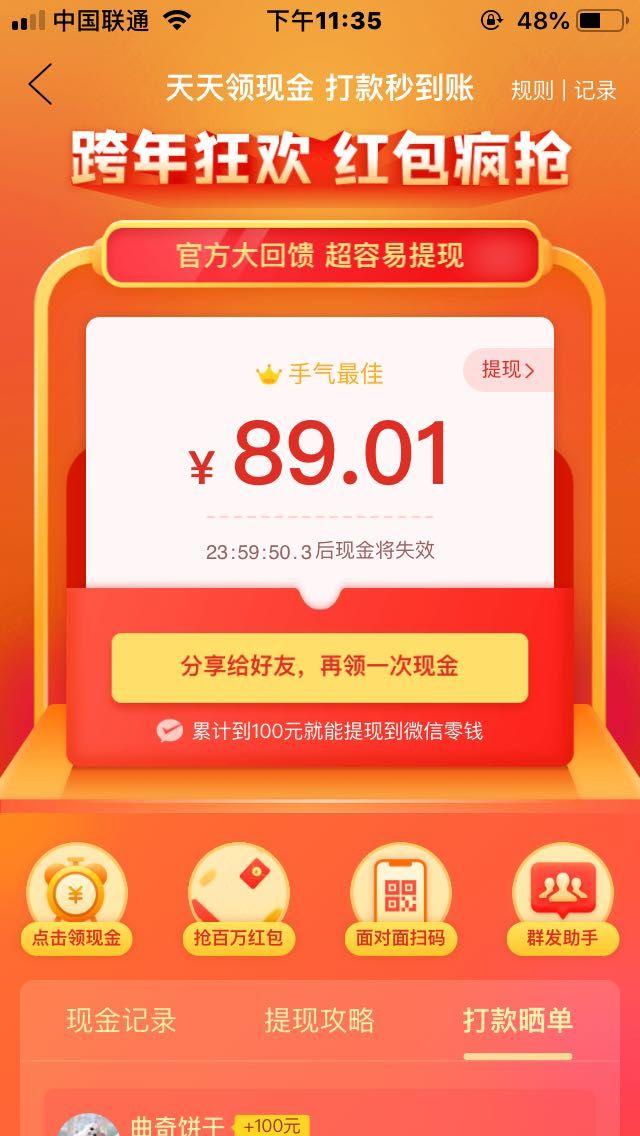Tap 分享给好友，再领一次现金 button

(319, 667)
